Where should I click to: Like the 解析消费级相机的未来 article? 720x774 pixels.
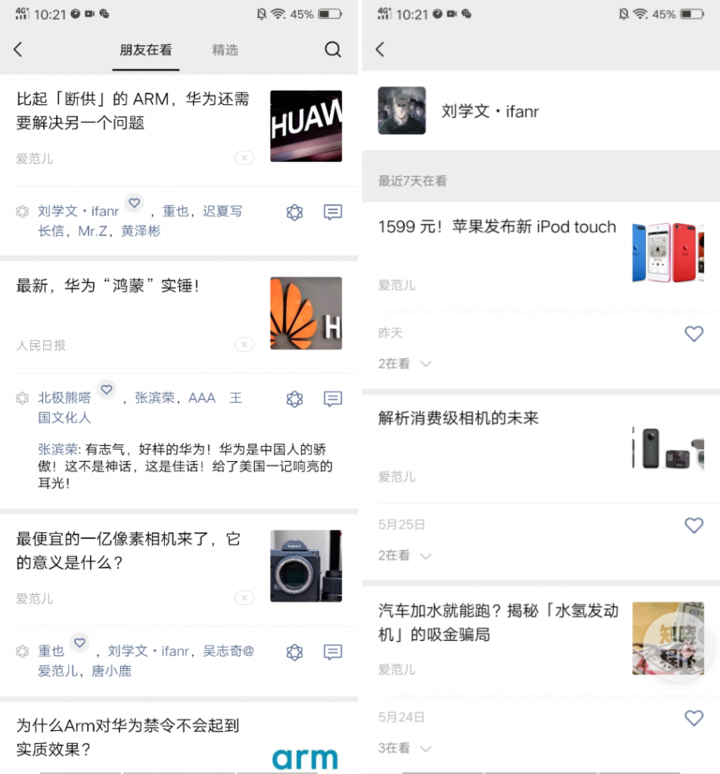click(694, 526)
